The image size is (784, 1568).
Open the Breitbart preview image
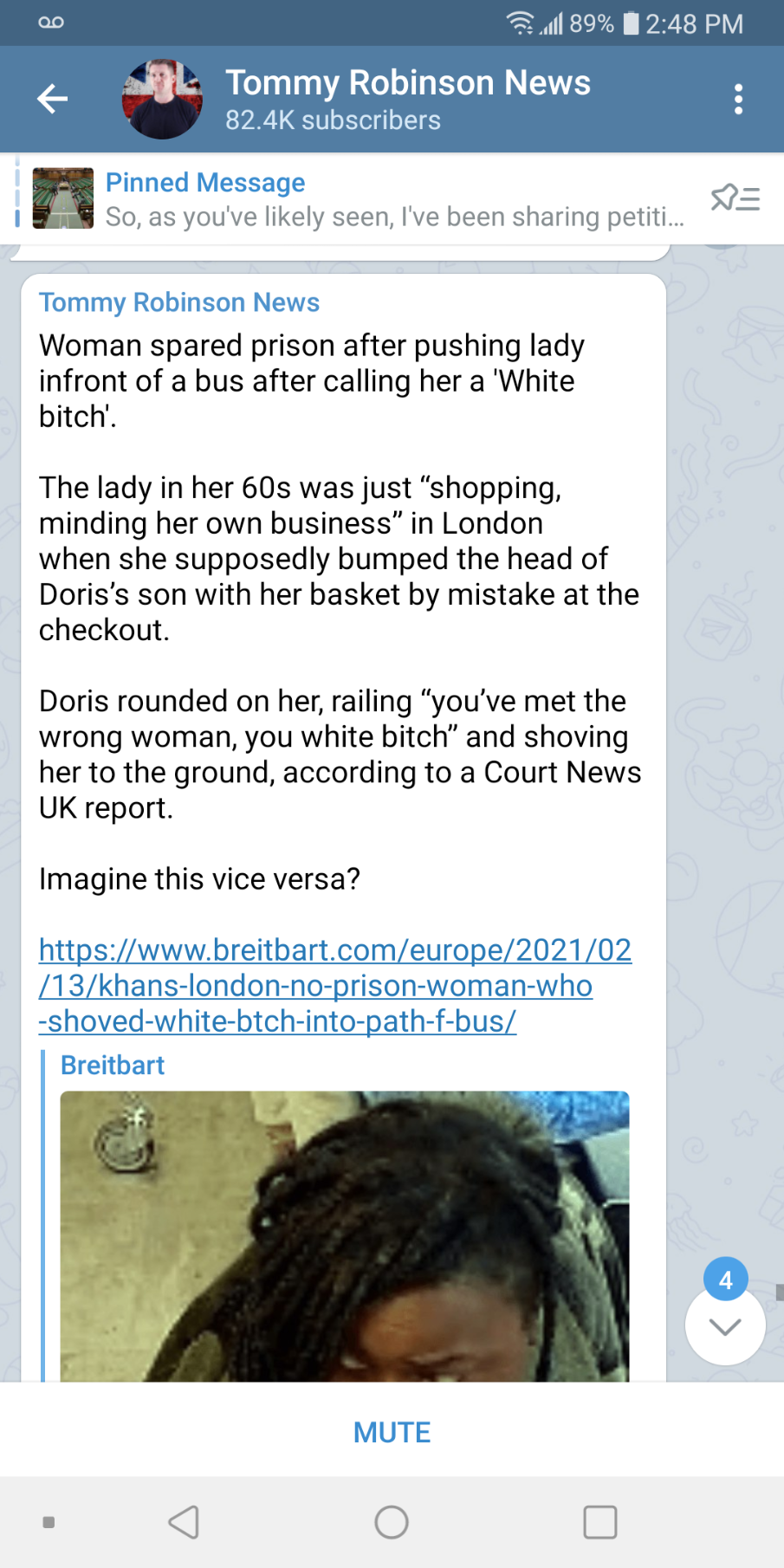tap(345, 1234)
